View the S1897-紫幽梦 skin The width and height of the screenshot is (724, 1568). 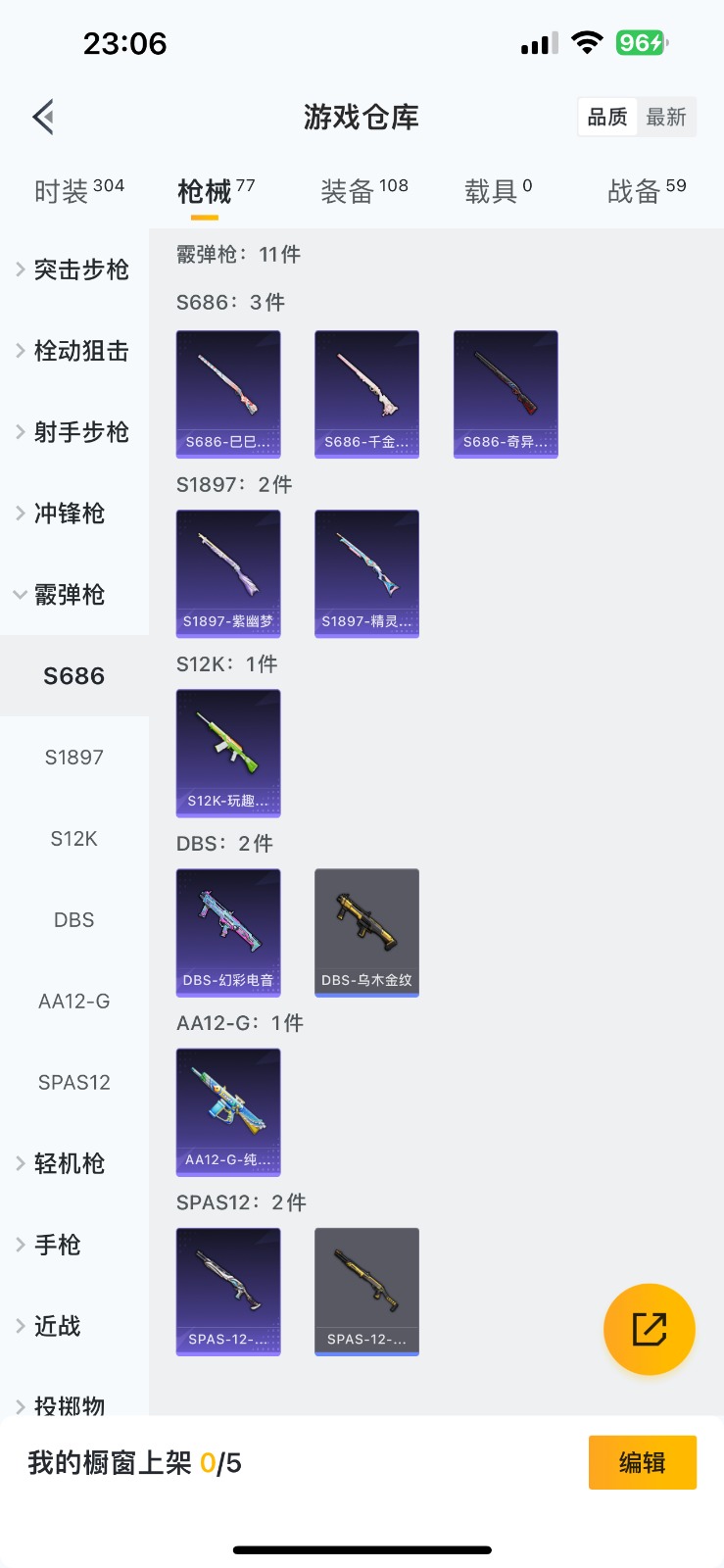228,573
